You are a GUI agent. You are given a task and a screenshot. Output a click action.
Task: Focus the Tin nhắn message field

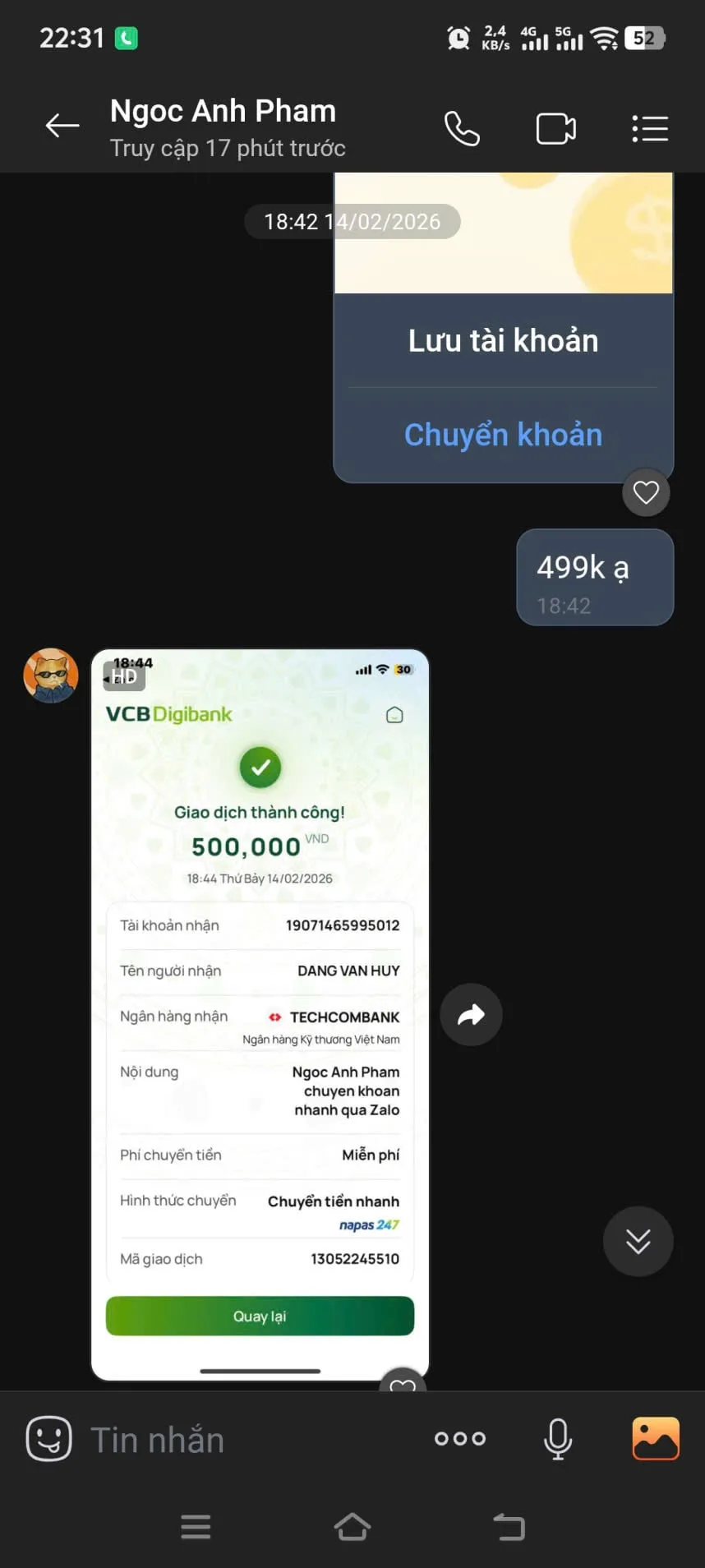click(x=247, y=1440)
